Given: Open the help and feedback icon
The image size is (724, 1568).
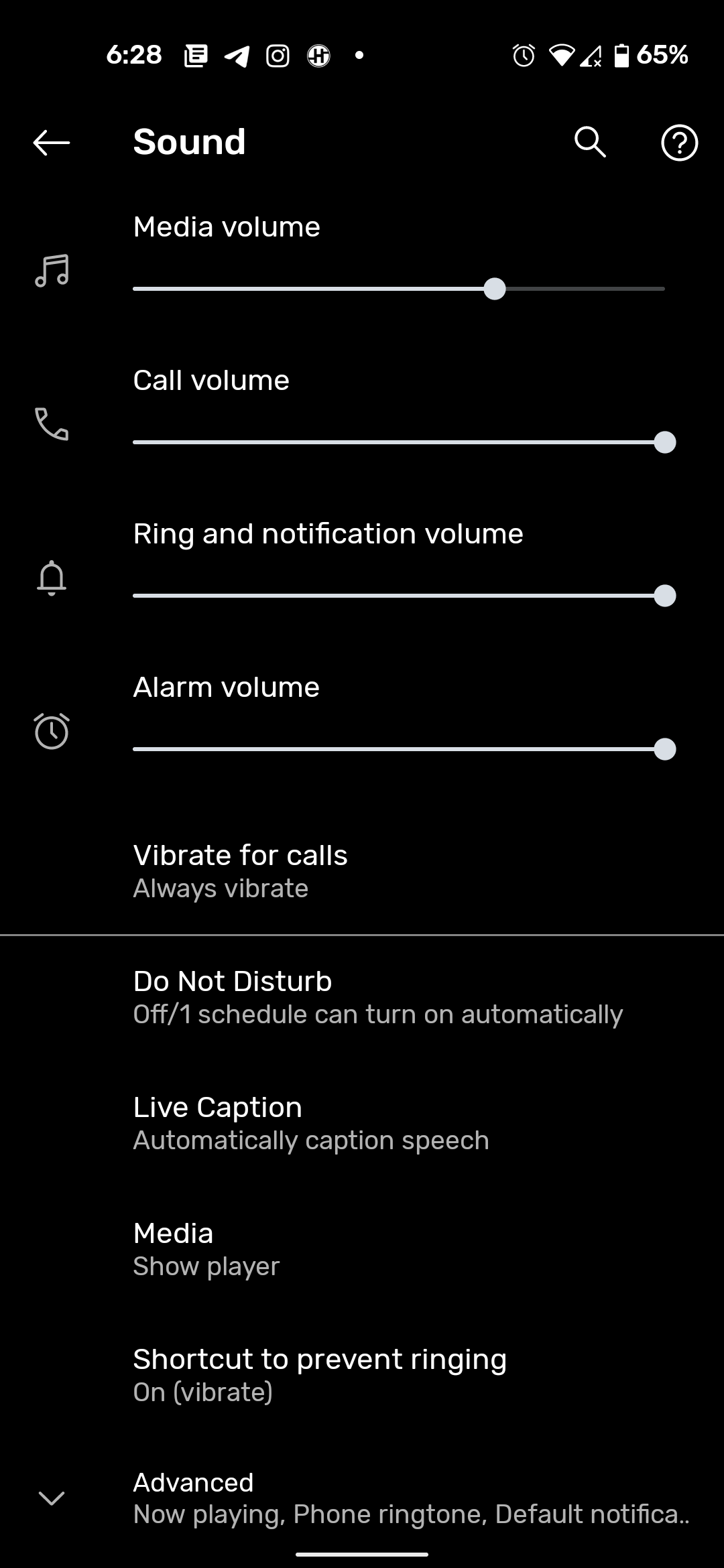Looking at the screenshot, I should click(679, 142).
